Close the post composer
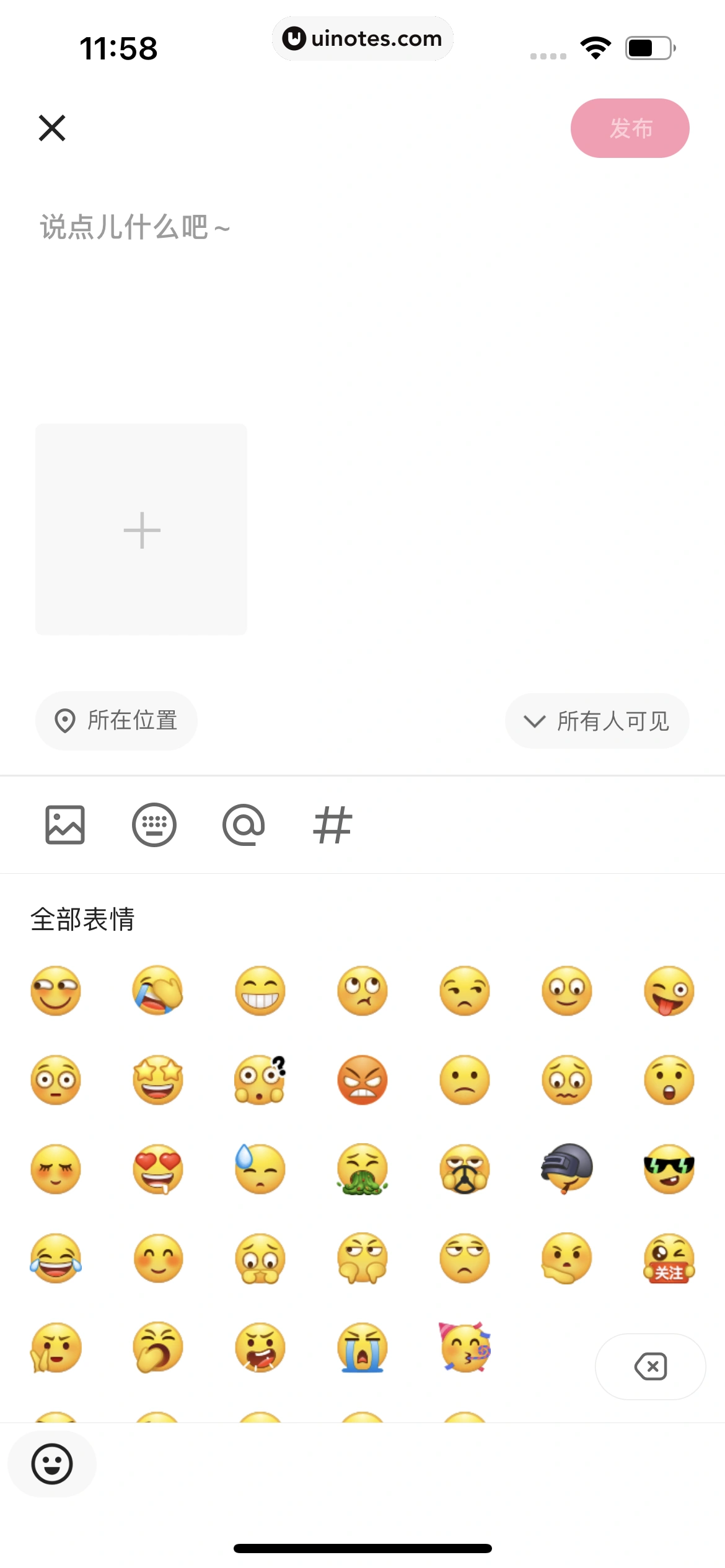Viewport: 725px width, 1568px height. (52, 128)
